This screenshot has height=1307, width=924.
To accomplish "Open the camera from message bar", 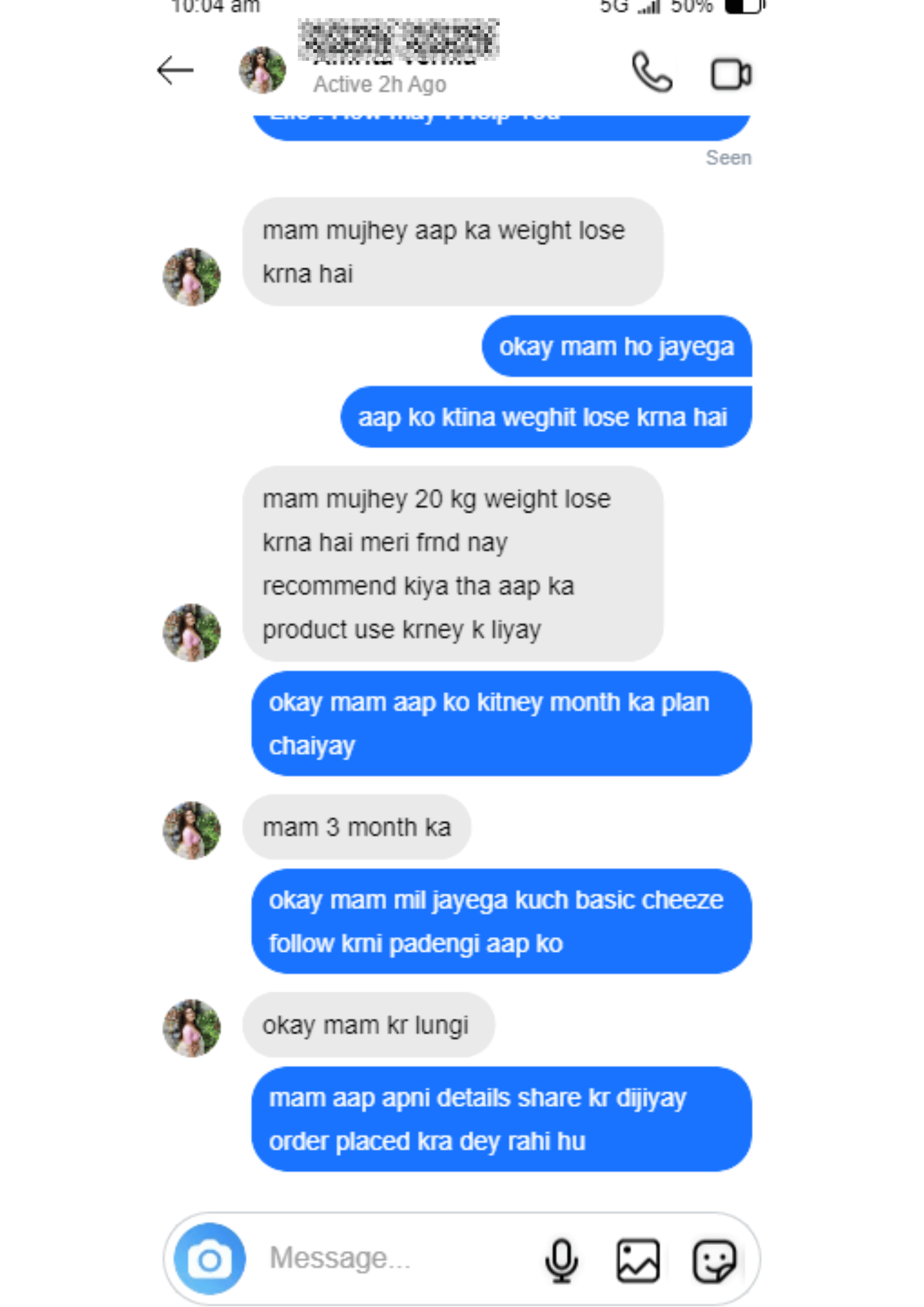I will click(210, 1259).
